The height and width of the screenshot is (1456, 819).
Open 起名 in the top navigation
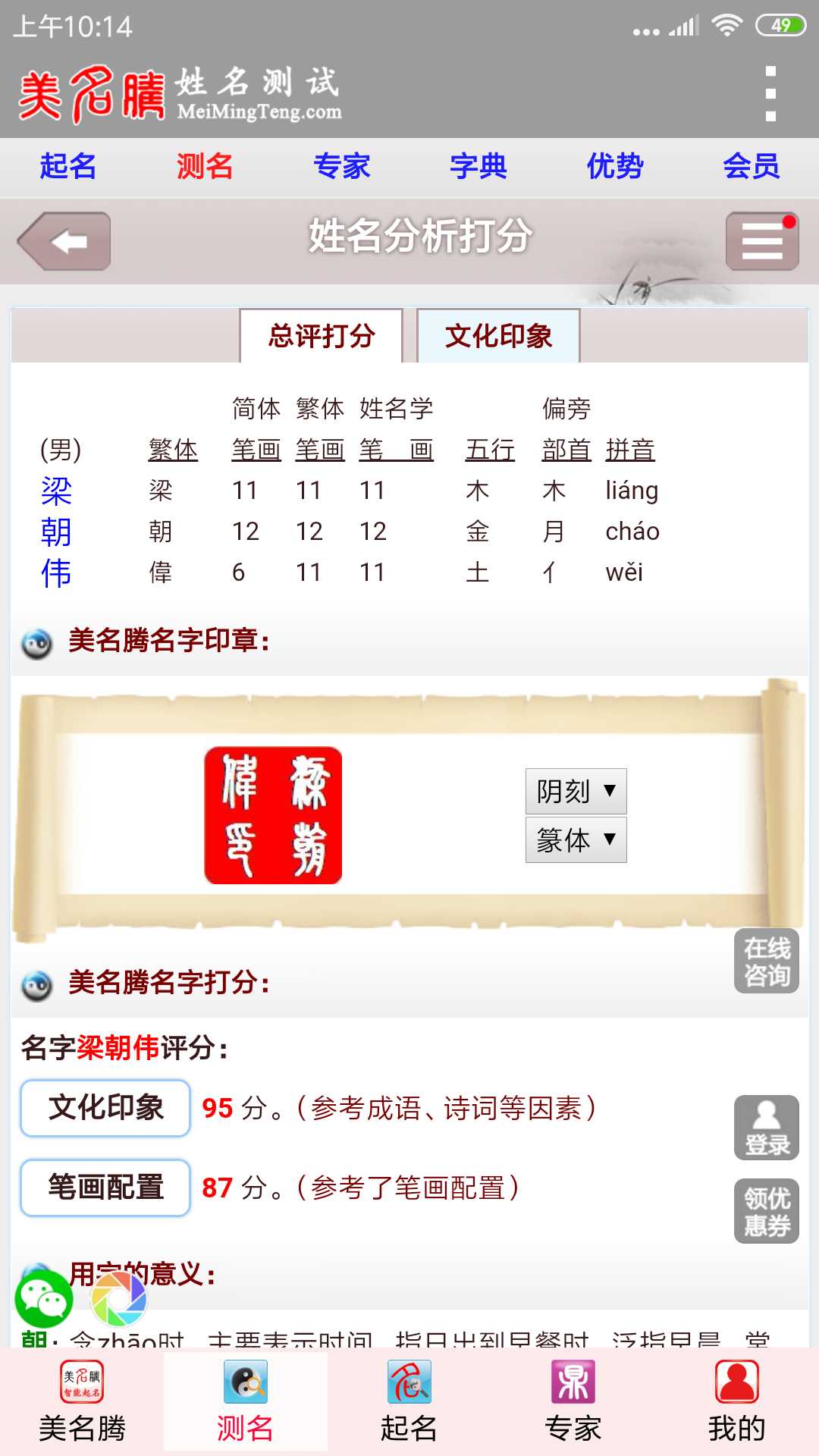(x=68, y=166)
